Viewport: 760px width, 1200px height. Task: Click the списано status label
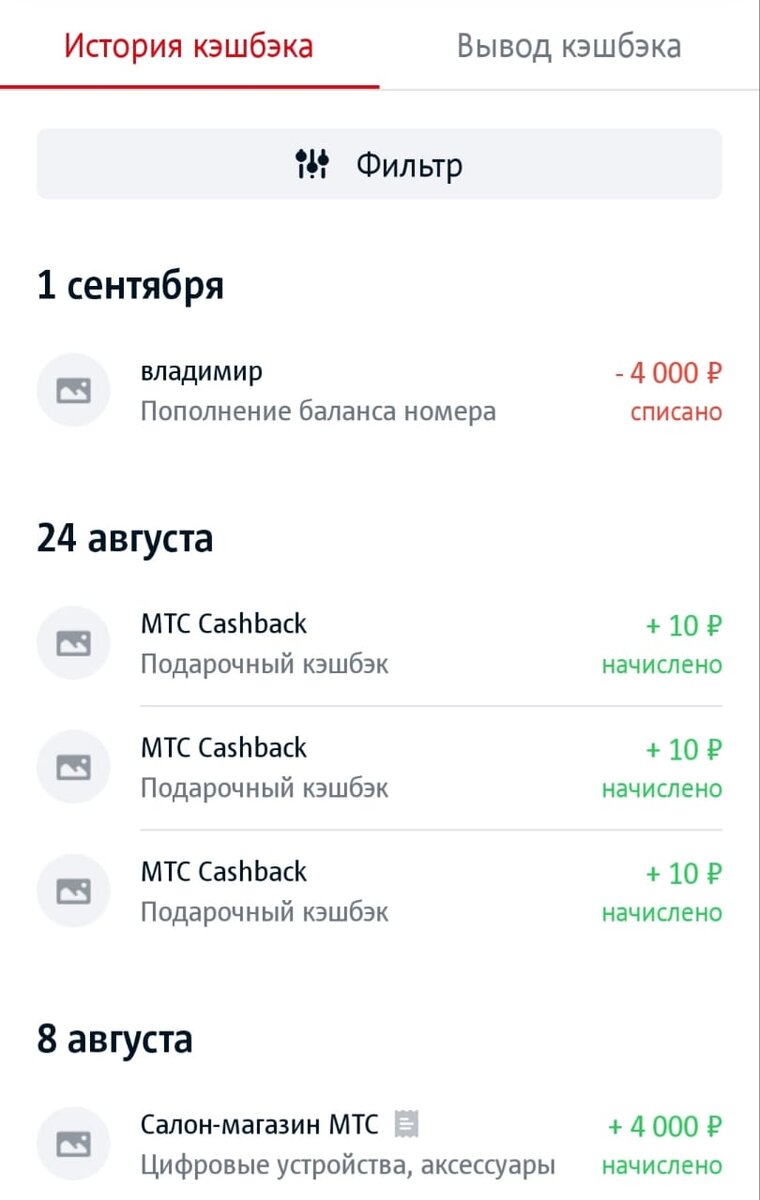click(x=675, y=411)
